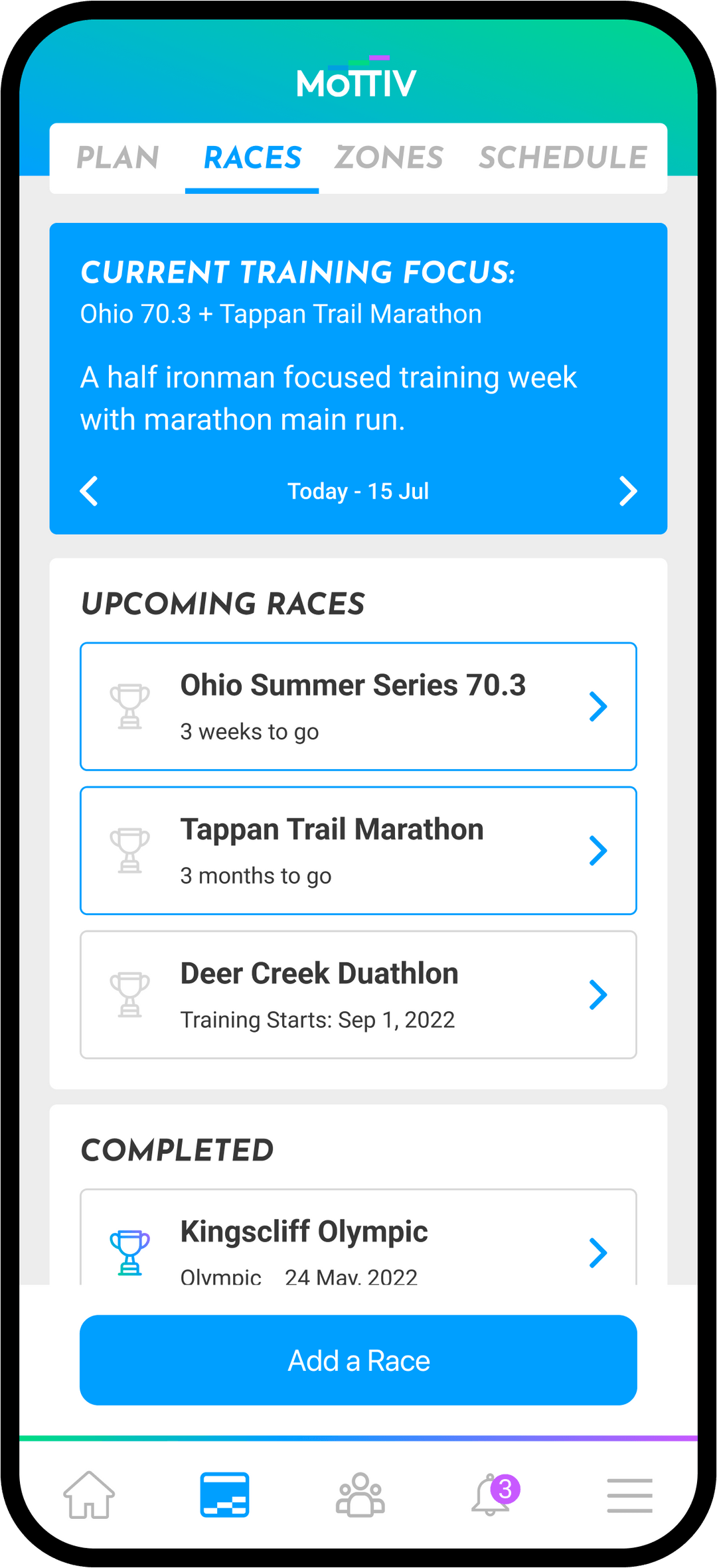
Task: Click the Deer Creek Duathlon trophy icon
Action: click(x=130, y=993)
